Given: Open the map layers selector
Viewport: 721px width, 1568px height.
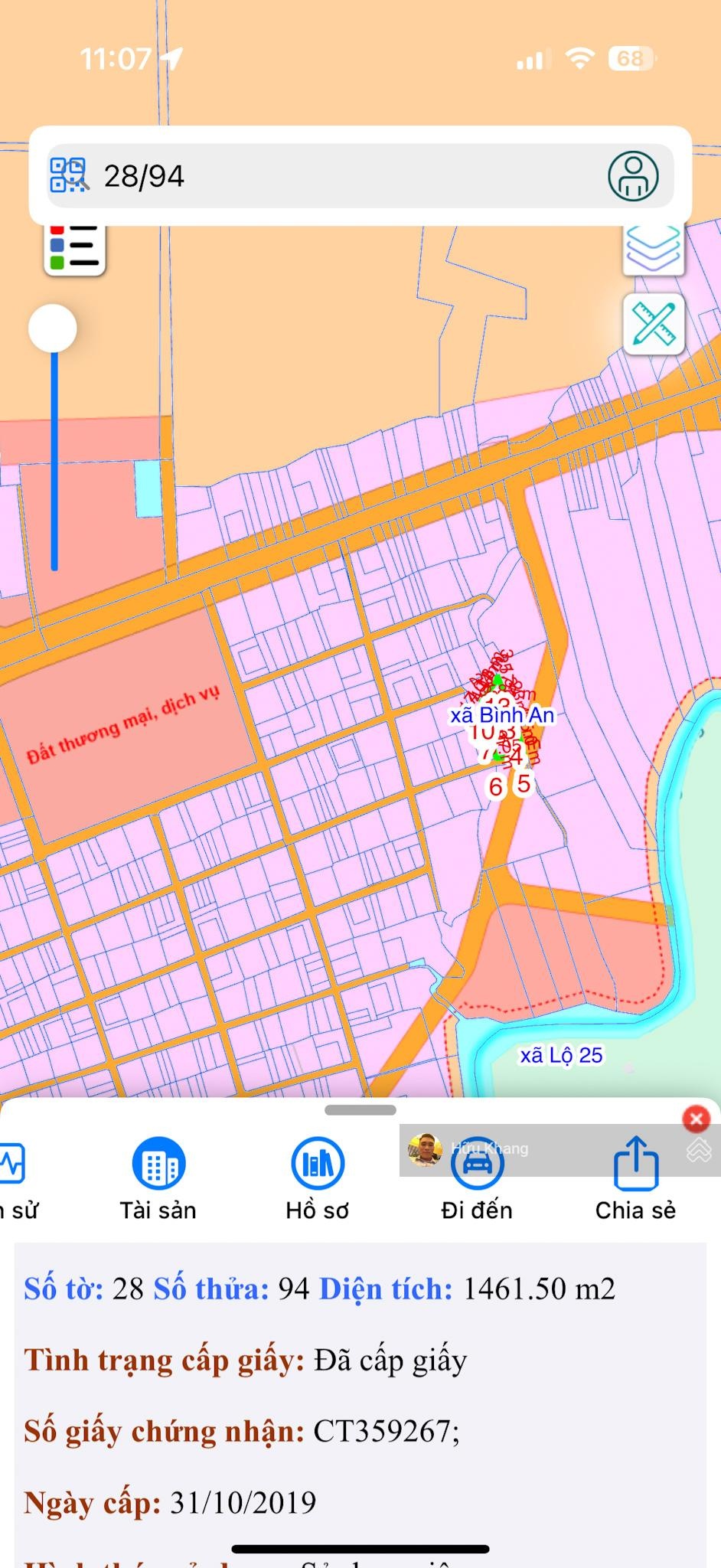Looking at the screenshot, I should (653, 248).
